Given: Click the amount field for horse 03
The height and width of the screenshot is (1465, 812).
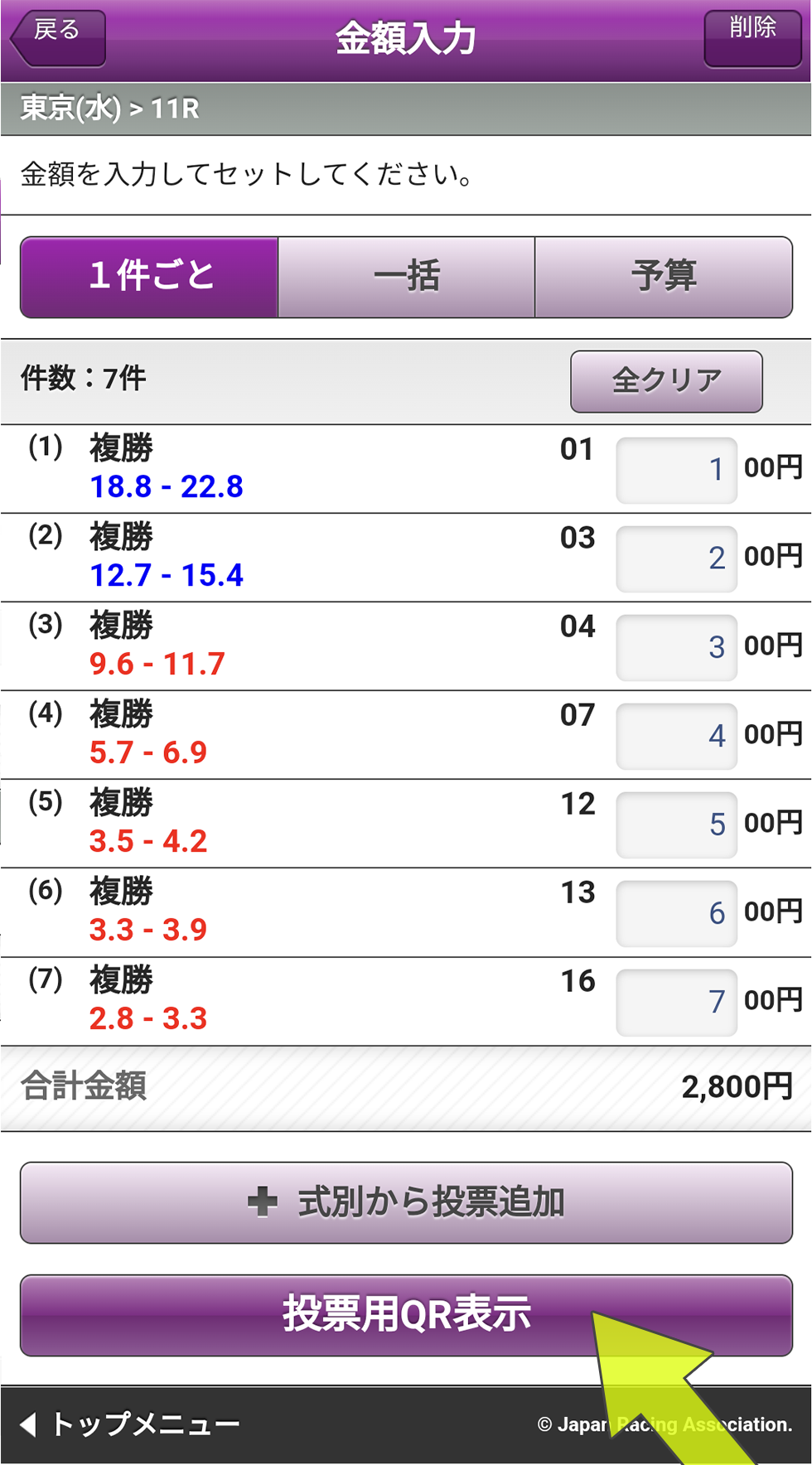Looking at the screenshot, I should [676, 557].
